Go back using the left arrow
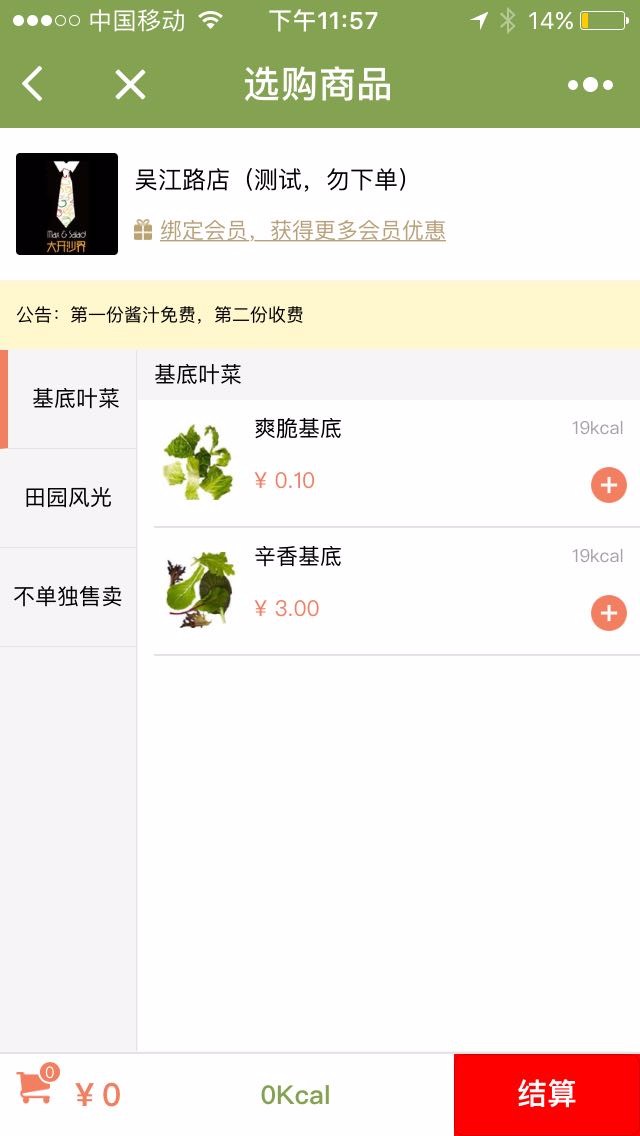The height and width of the screenshot is (1136, 640). point(32,84)
